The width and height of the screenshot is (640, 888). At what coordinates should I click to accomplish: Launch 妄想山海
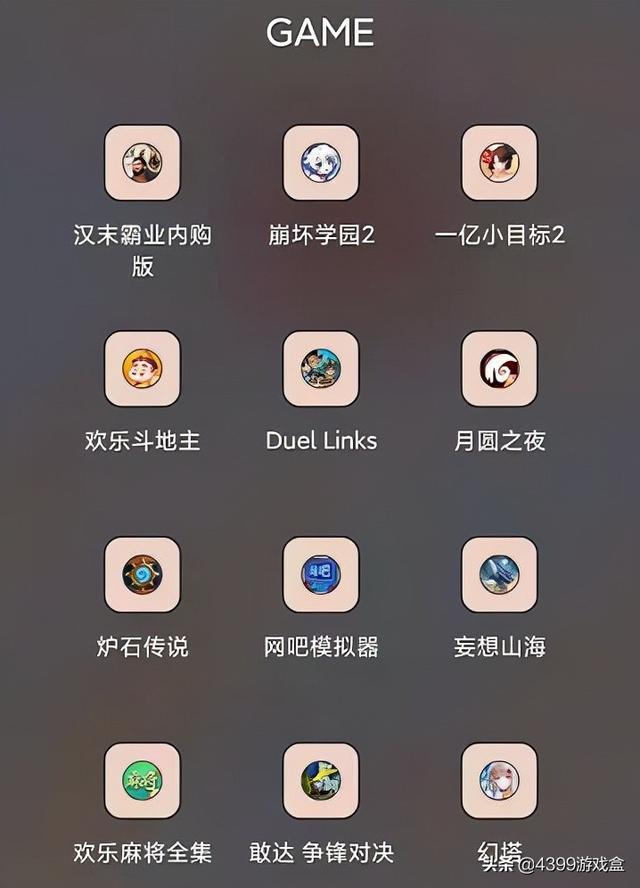(x=499, y=575)
